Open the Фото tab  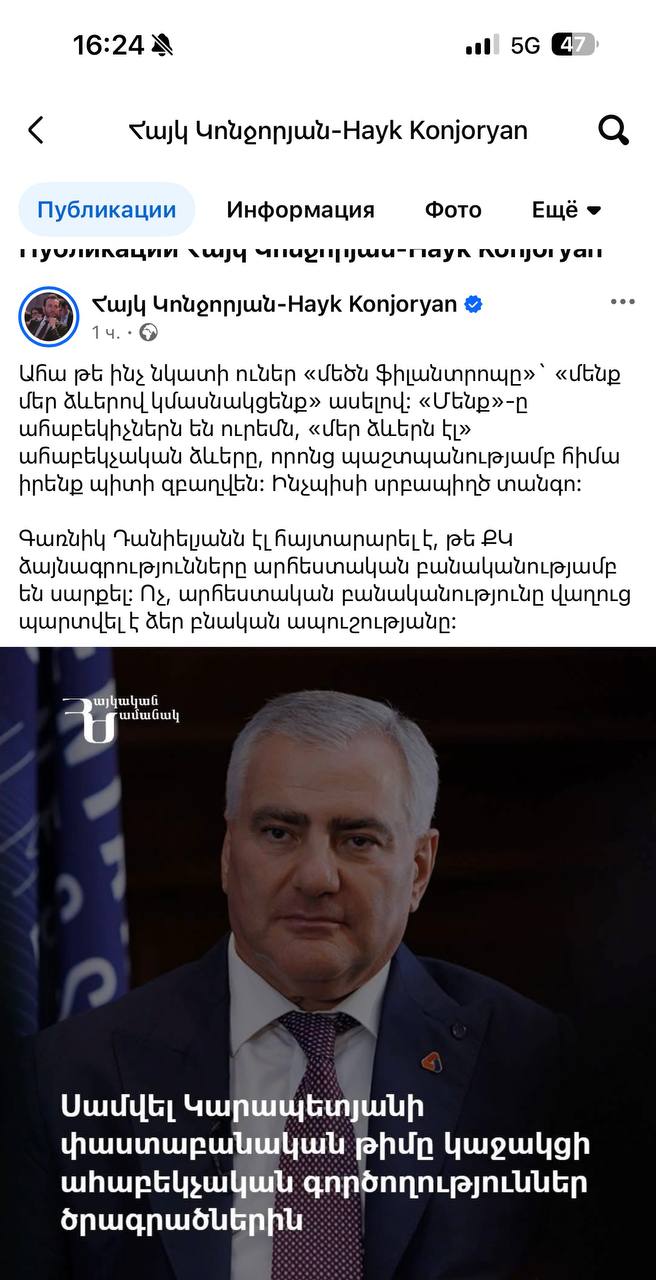pyautogui.click(x=453, y=210)
